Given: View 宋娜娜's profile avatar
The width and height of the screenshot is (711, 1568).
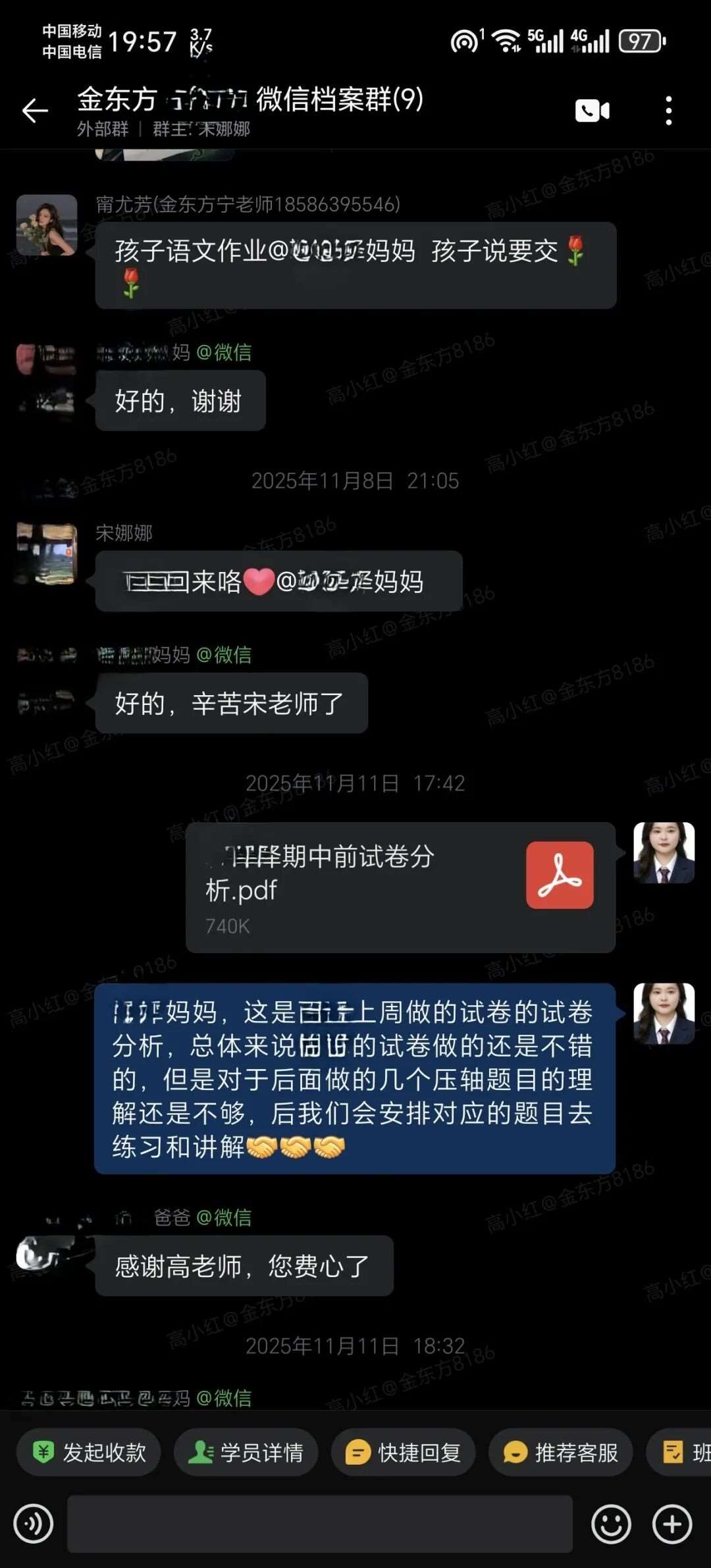Looking at the screenshot, I should (x=47, y=554).
